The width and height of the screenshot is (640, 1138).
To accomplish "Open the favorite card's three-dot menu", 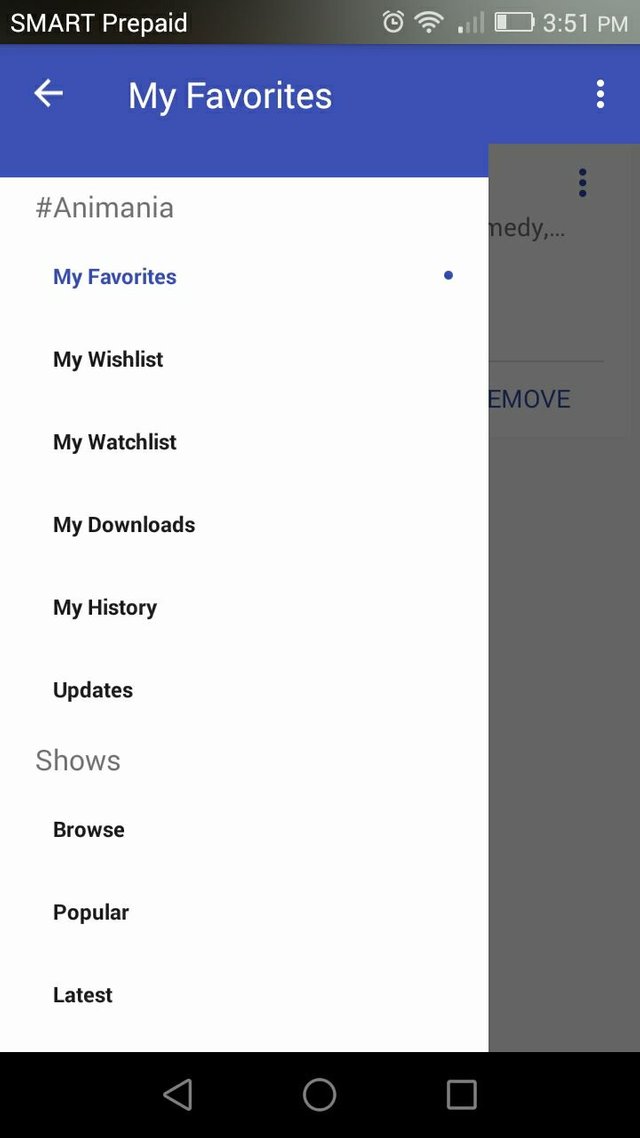I will [x=582, y=182].
